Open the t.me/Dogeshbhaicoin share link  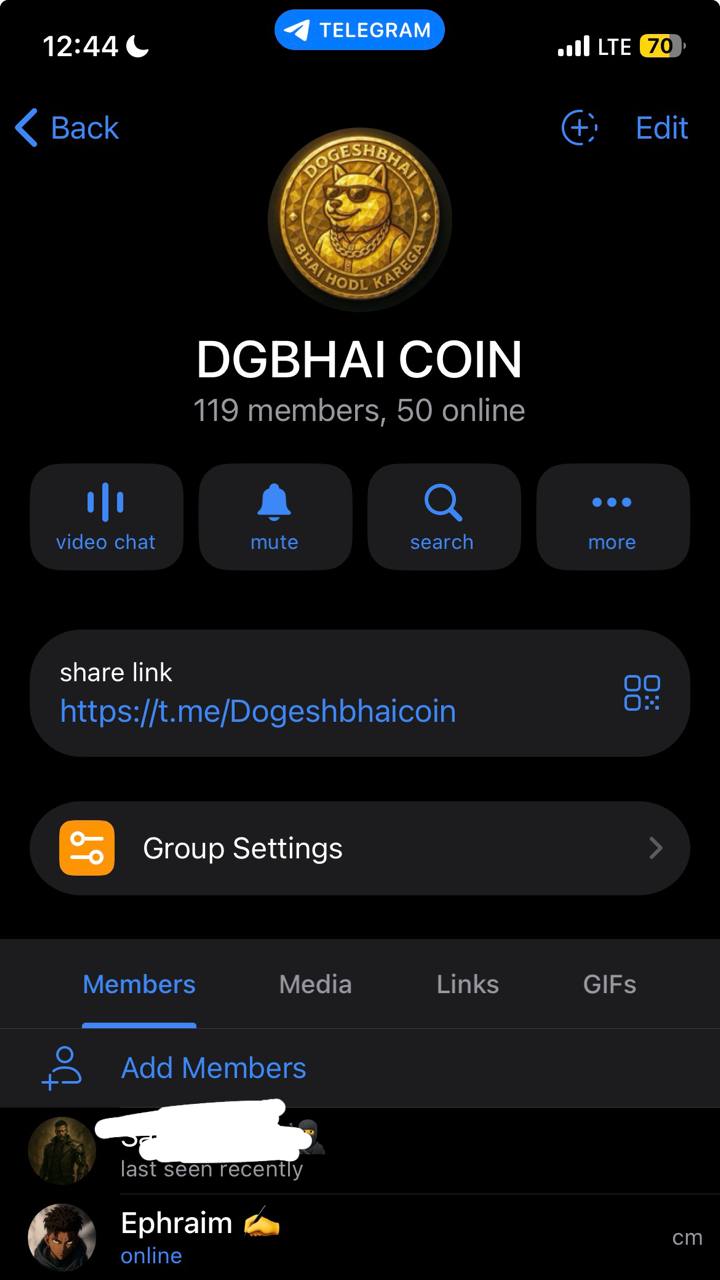click(258, 711)
